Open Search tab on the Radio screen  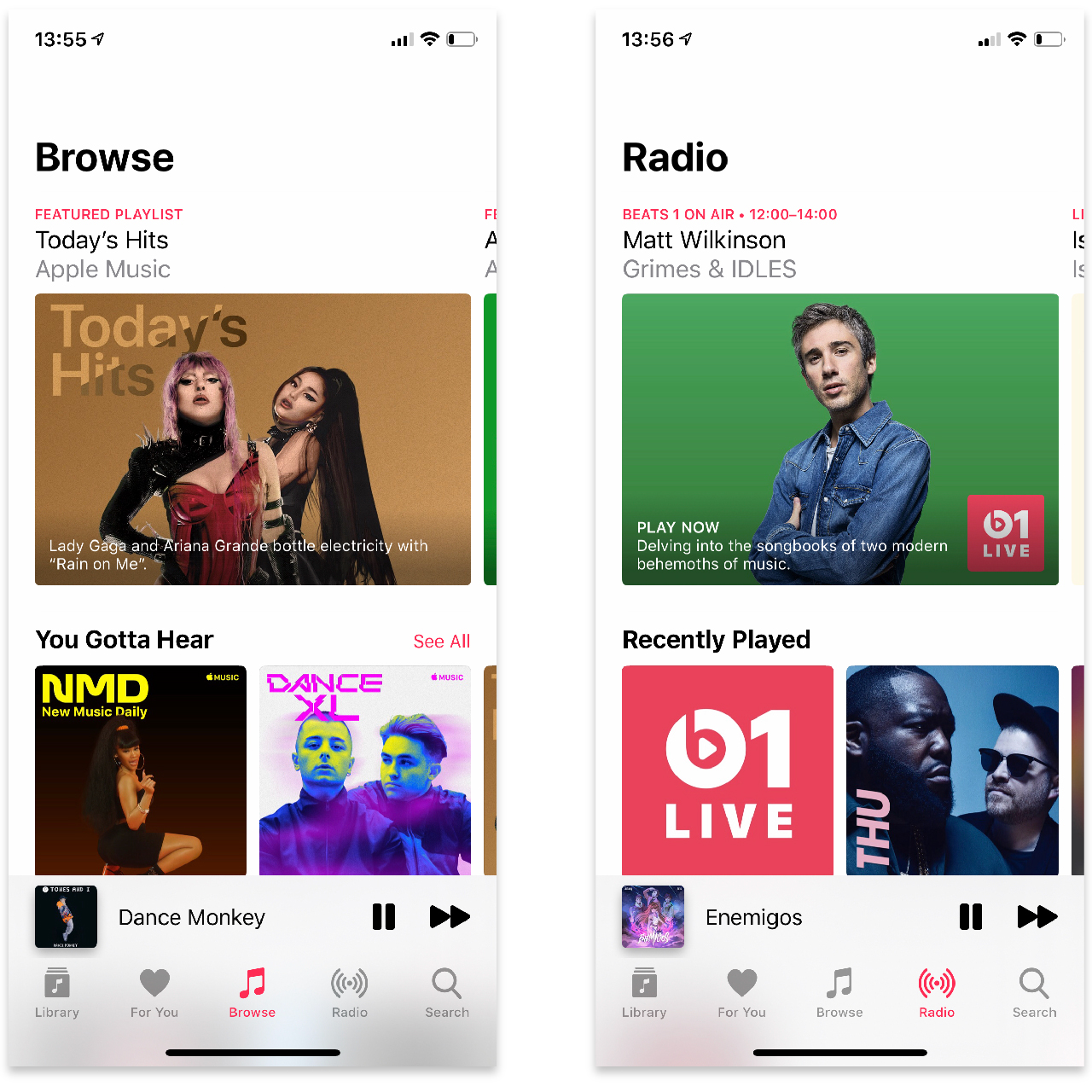coord(1034,993)
